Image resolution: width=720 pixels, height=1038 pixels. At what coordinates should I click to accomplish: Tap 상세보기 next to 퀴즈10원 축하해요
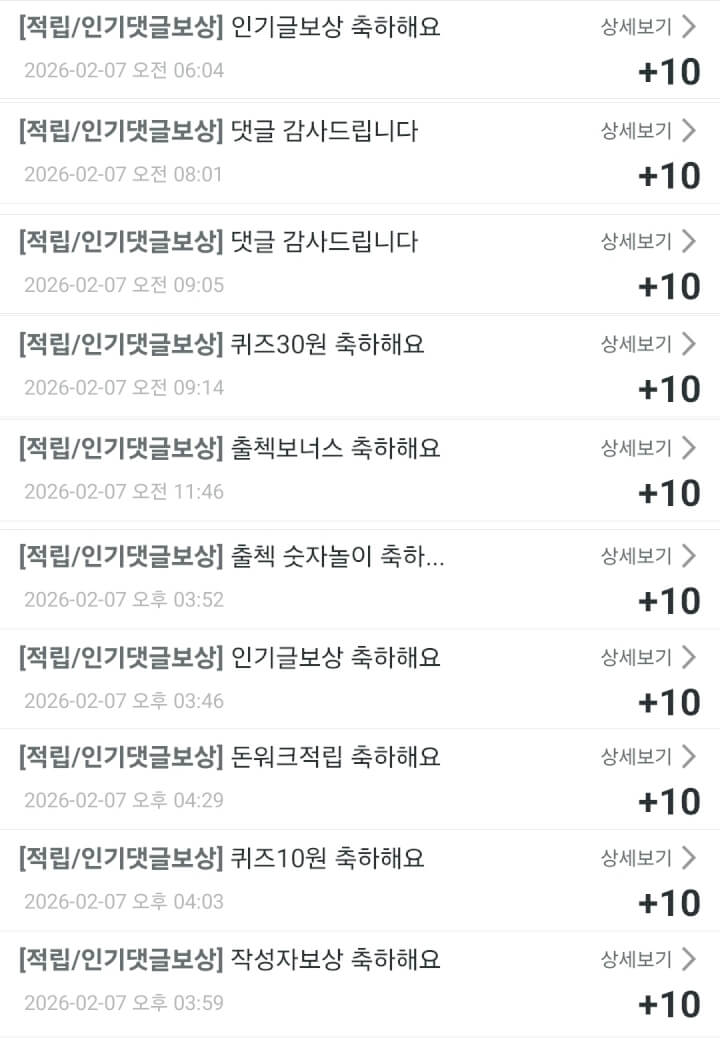tap(647, 857)
